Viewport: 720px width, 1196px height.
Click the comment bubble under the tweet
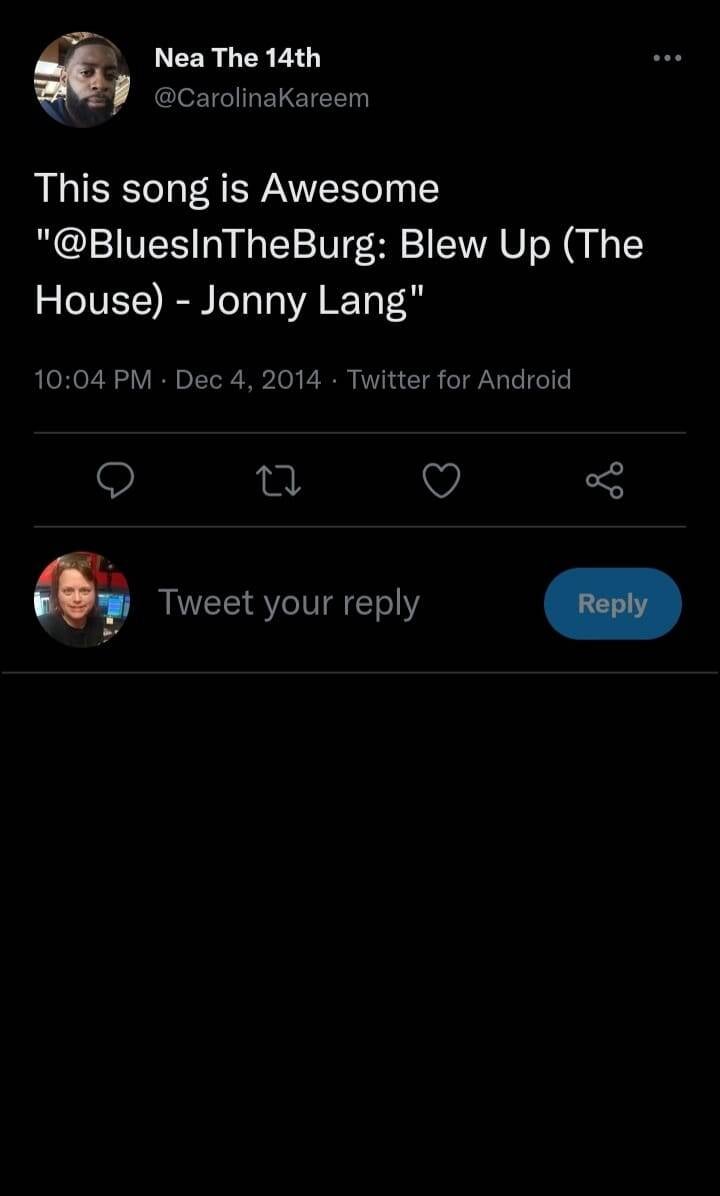117,480
